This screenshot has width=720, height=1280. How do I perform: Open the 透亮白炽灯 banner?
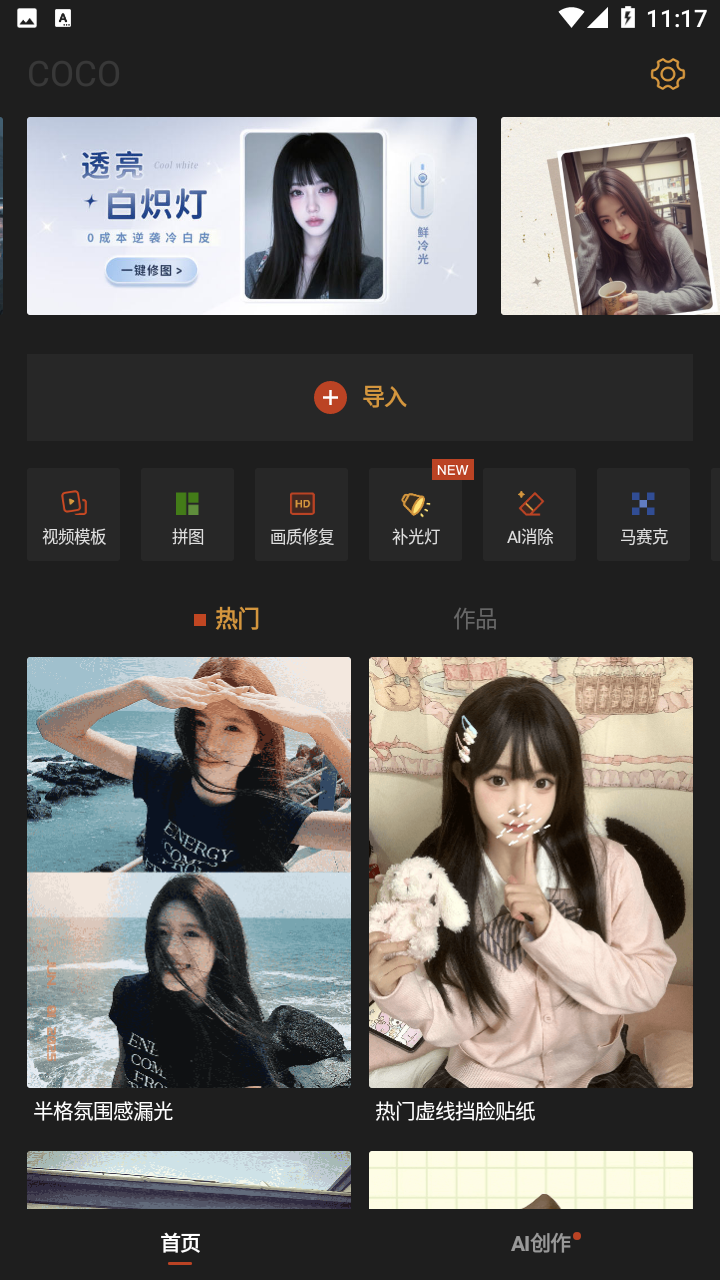251,216
